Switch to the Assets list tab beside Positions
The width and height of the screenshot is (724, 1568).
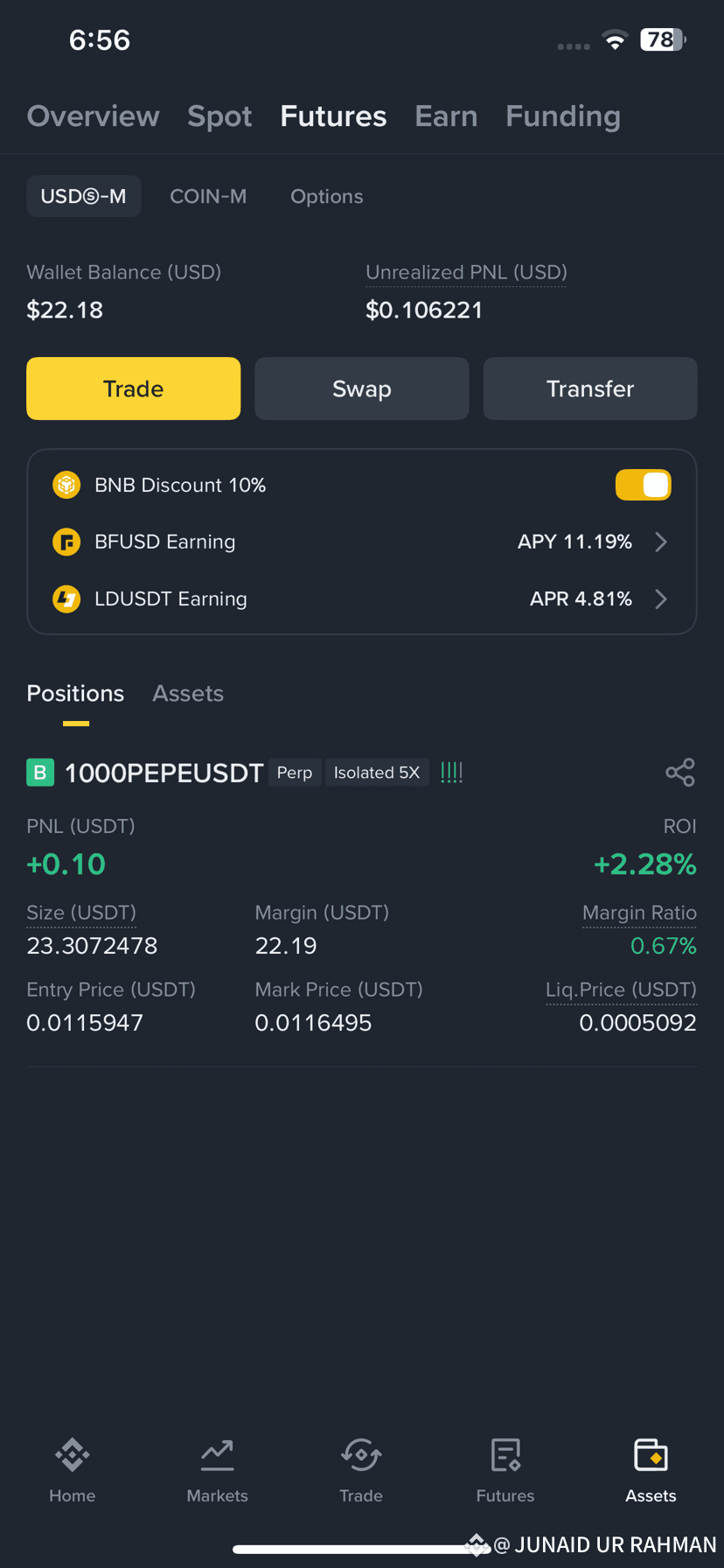coord(188,694)
